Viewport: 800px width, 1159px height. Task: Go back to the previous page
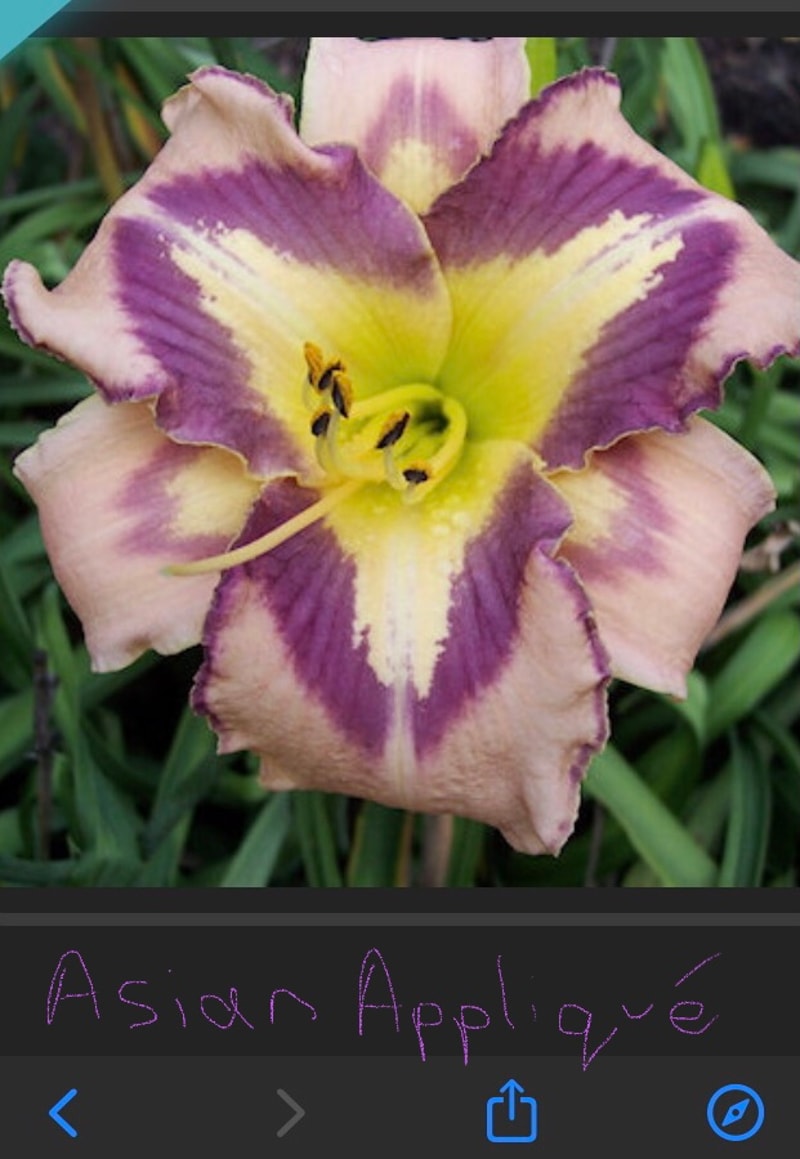(x=63, y=1112)
